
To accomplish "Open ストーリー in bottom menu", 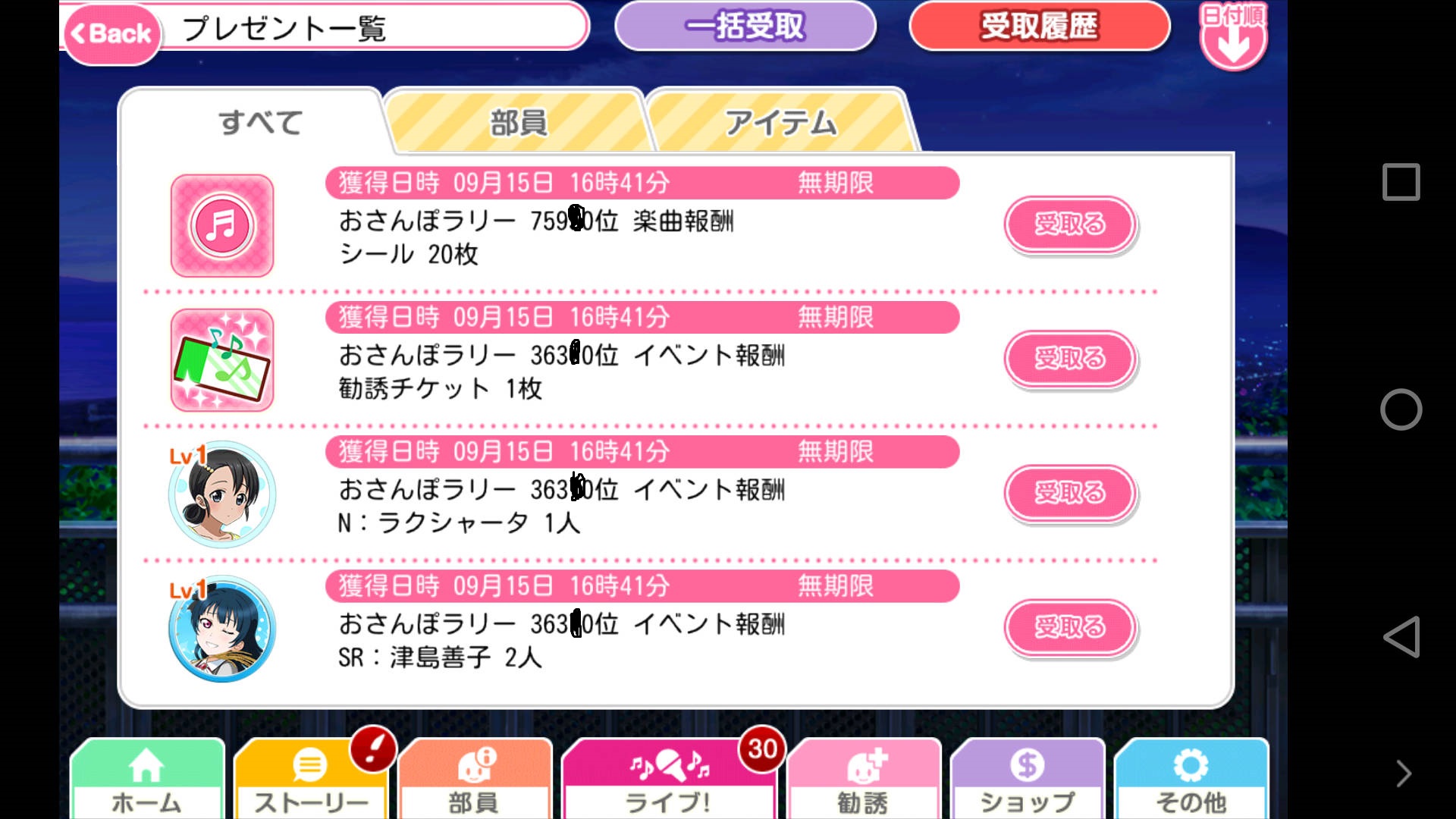I will pos(311,781).
